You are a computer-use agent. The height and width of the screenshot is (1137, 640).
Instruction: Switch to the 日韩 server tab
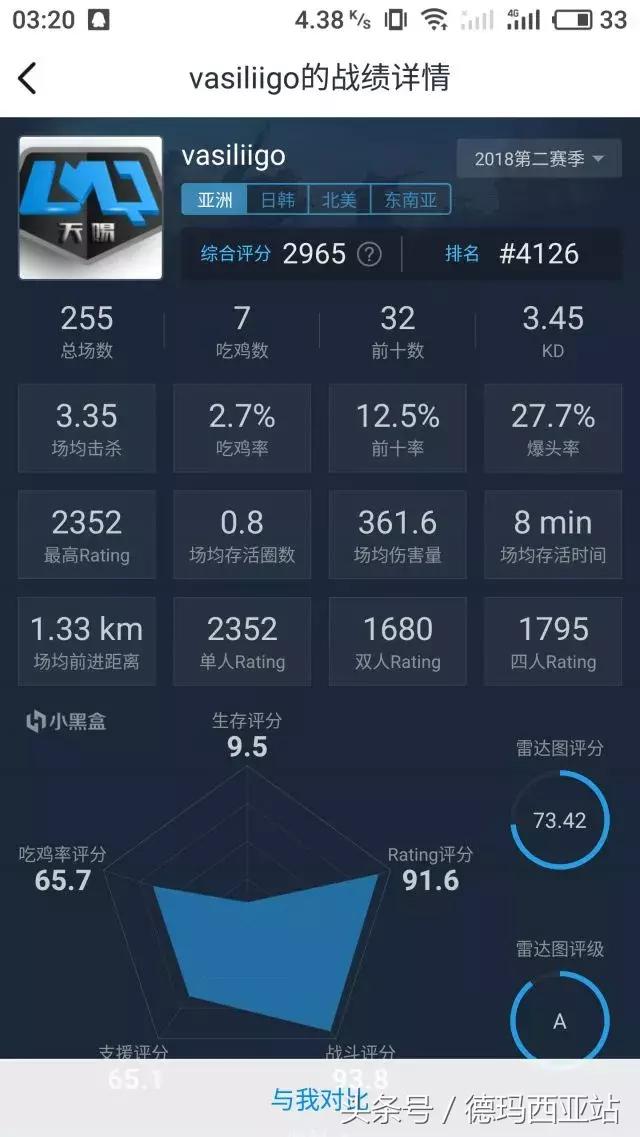277,200
